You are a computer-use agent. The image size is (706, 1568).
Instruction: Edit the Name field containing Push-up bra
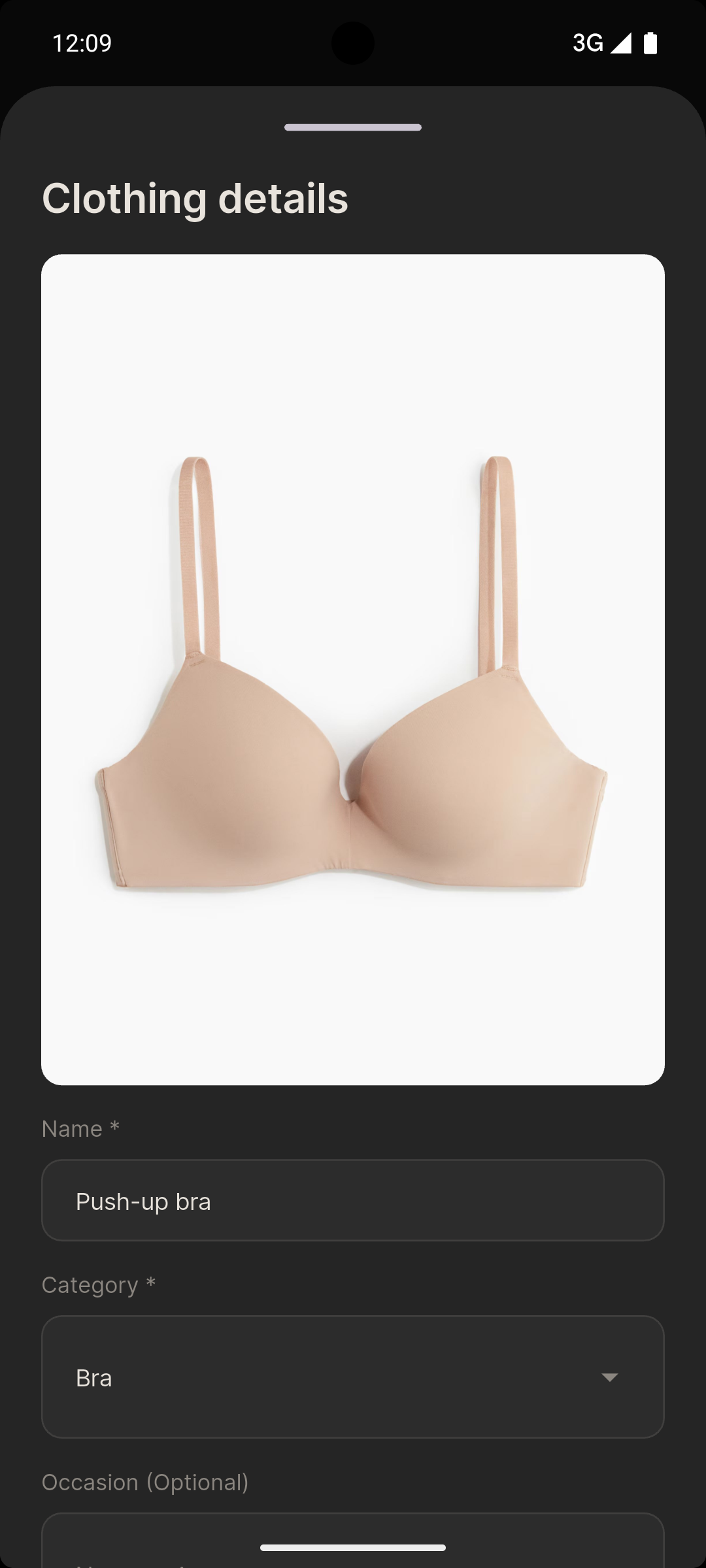coord(353,1201)
